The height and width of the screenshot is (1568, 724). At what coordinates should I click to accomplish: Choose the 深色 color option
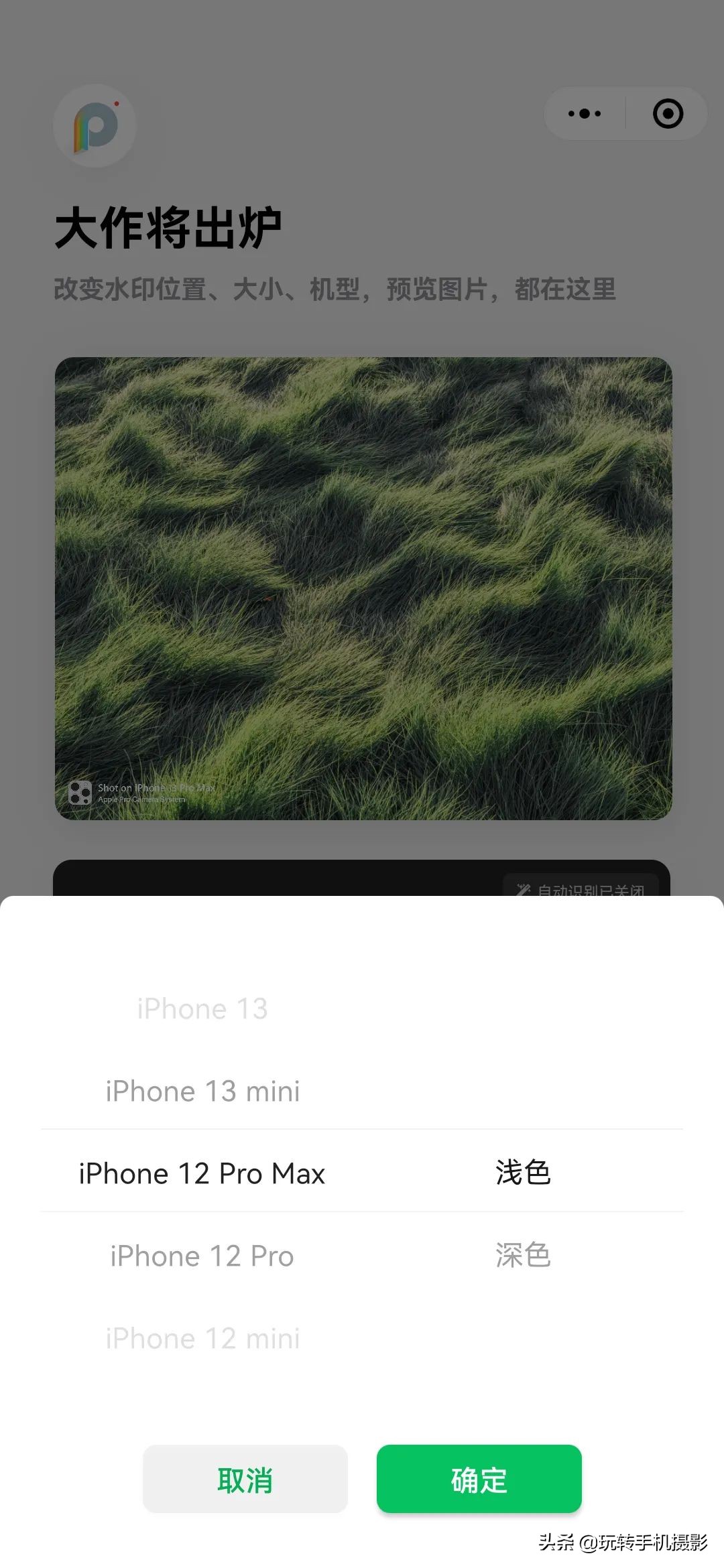click(x=523, y=1256)
